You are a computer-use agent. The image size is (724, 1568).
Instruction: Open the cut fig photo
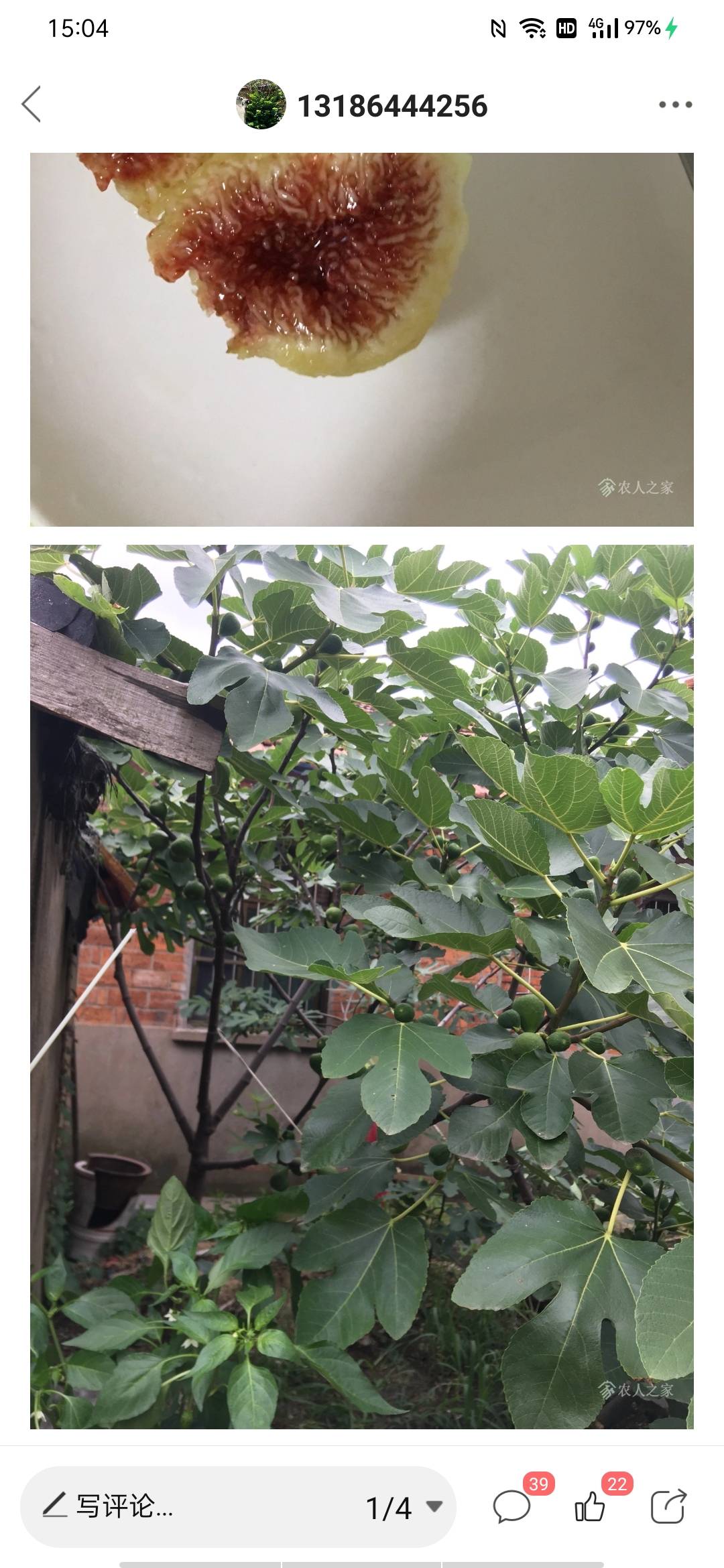click(x=362, y=340)
